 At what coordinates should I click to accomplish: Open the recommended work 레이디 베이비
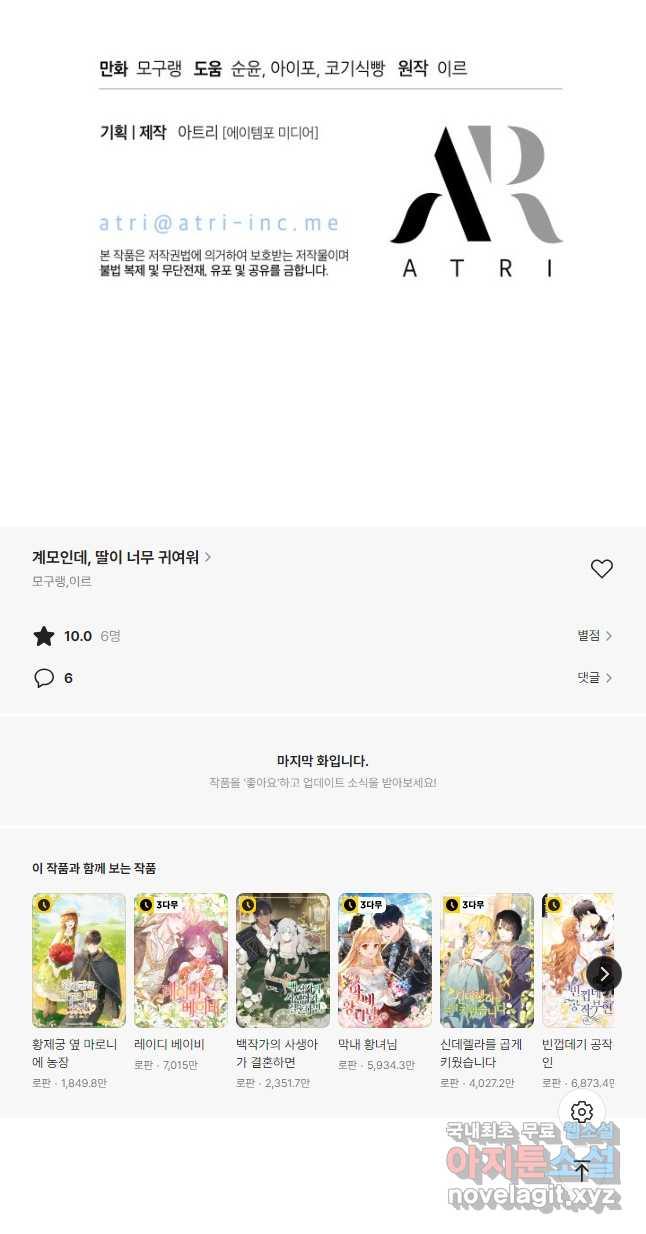click(181, 960)
